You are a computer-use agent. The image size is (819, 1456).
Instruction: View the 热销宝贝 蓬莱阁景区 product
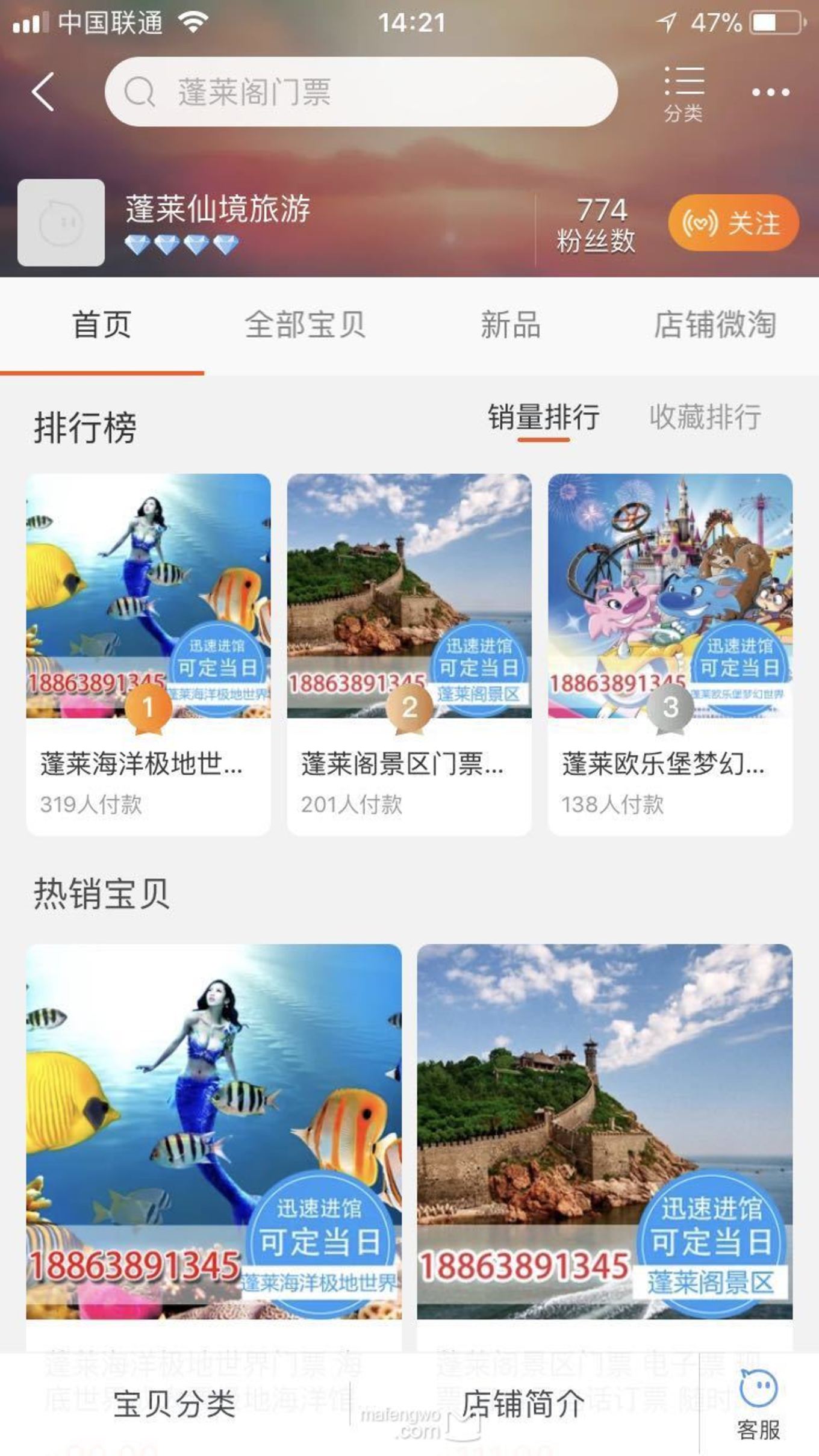coord(605,1132)
